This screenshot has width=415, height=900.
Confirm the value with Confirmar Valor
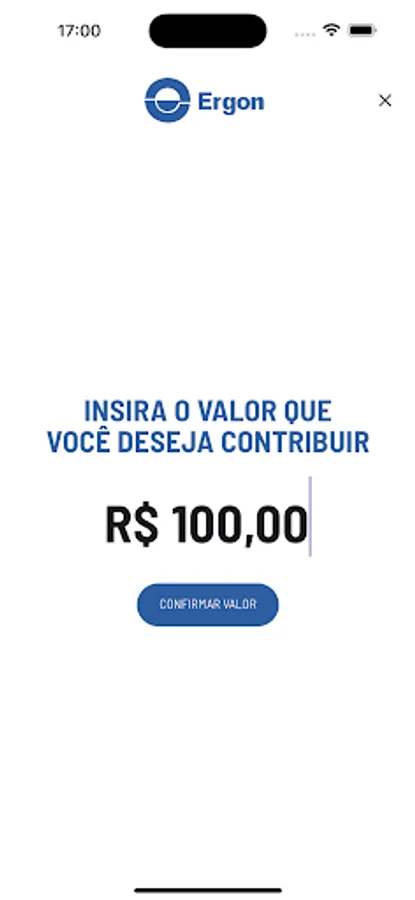207,604
